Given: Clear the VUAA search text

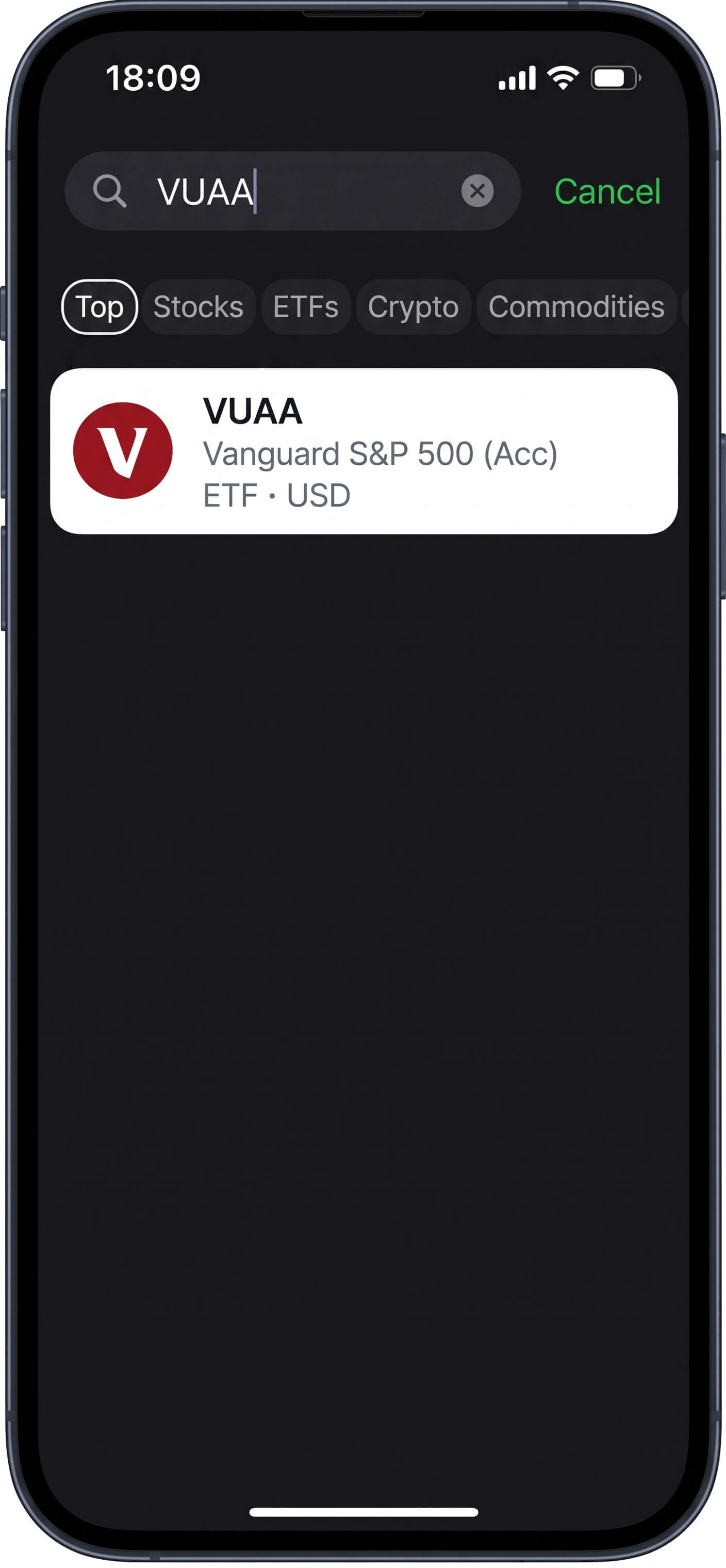Looking at the screenshot, I should pyautogui.click(x=477, y=191).
